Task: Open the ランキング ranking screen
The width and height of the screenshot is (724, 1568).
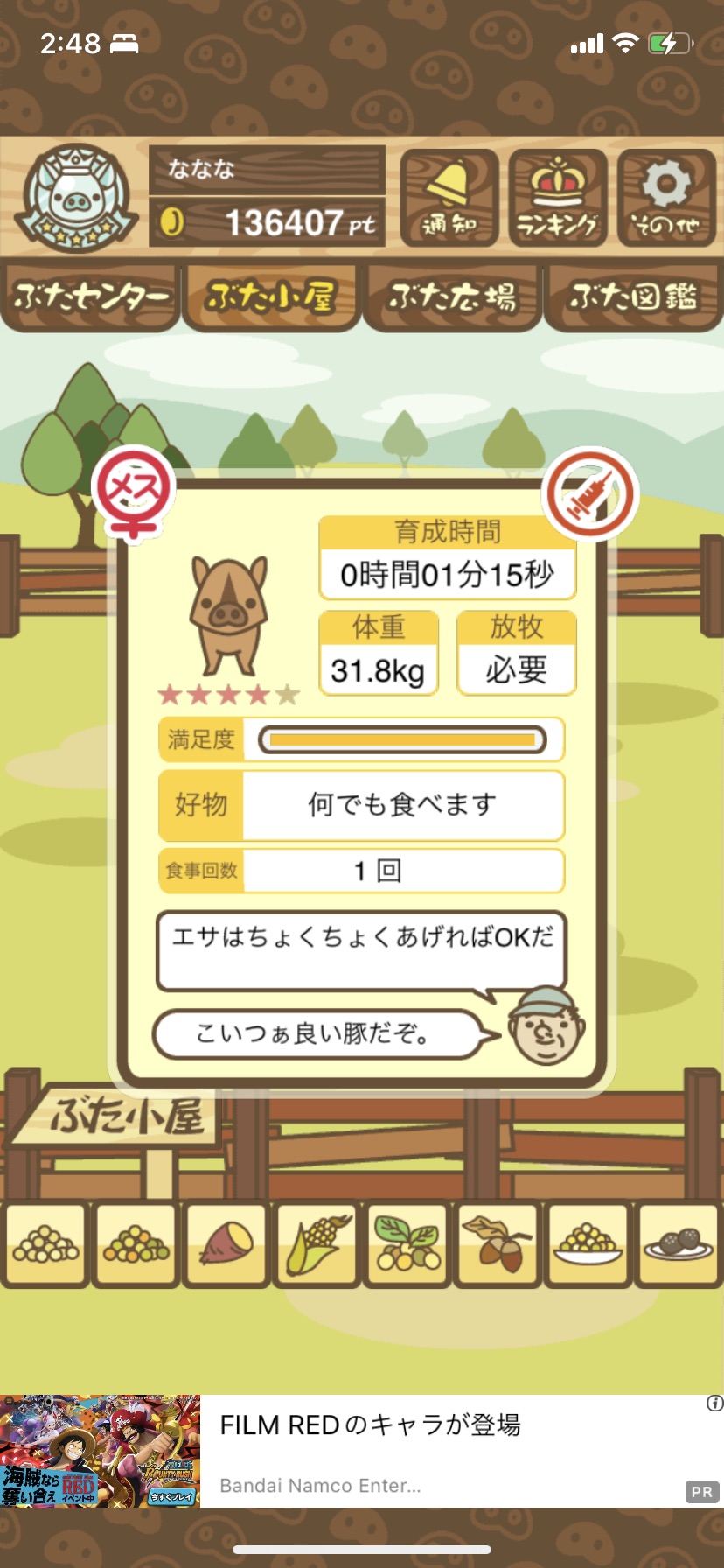Action: [x=558, y=198]
